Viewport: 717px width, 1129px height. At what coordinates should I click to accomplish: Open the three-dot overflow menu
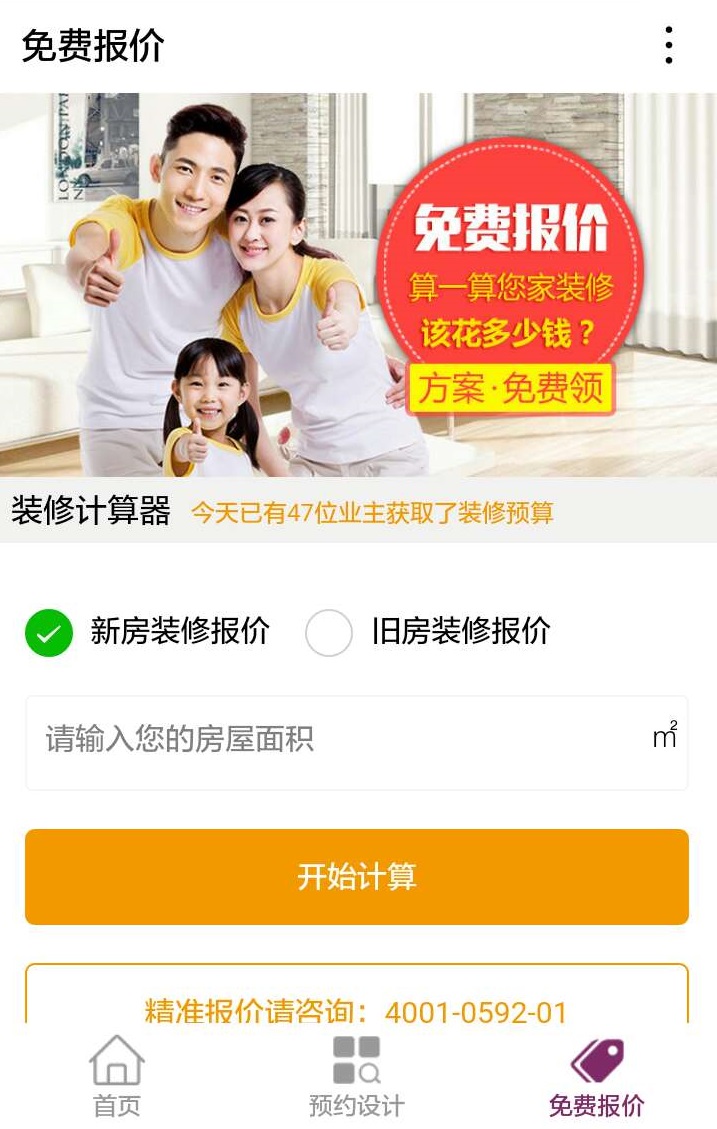pyautogui.click(x=668, y=46)
